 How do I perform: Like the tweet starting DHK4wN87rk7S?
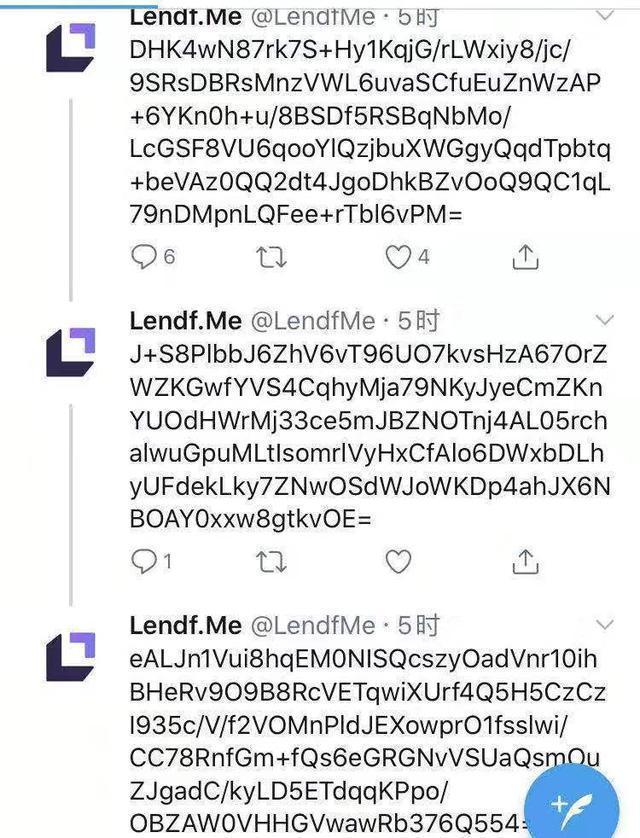[399, 257]
